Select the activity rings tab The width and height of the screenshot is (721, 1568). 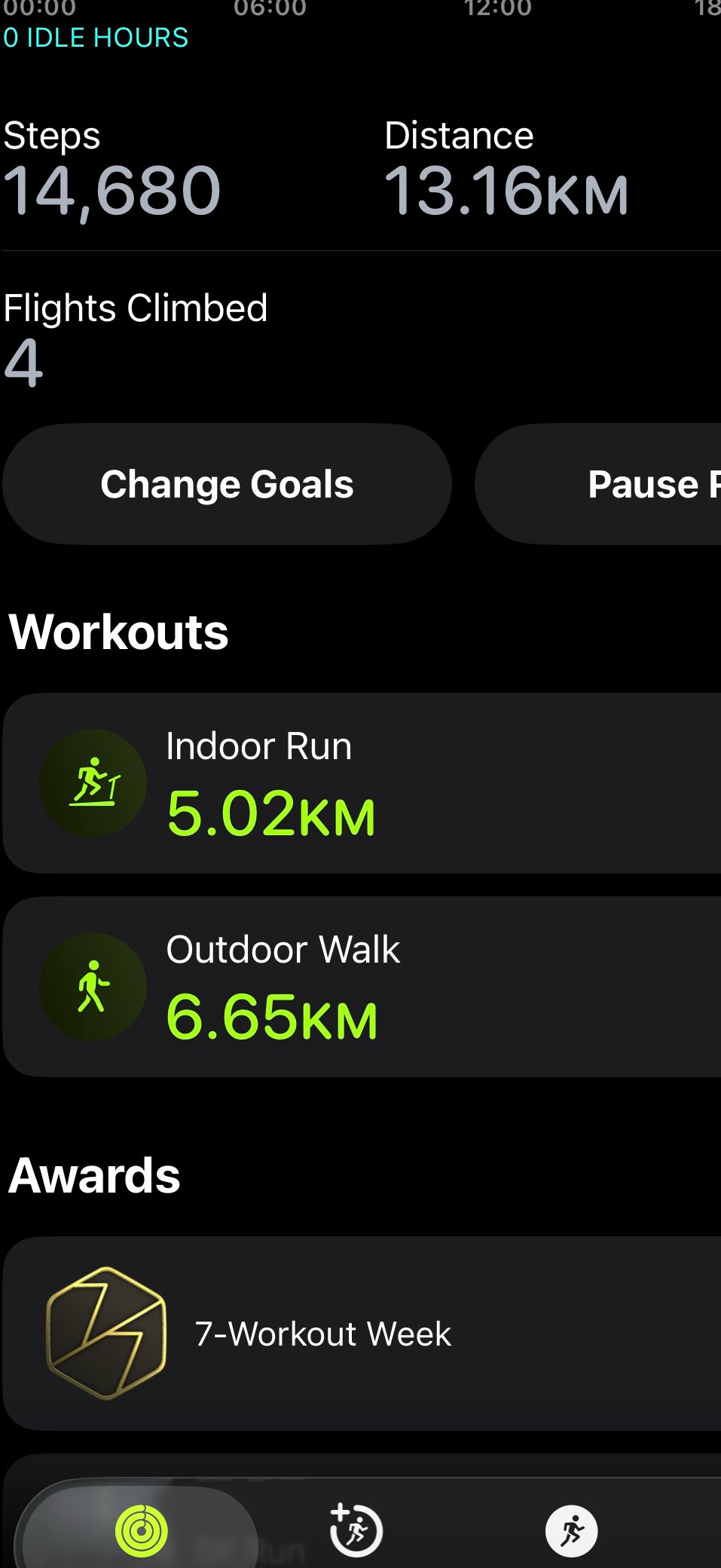click(141, 1530)
